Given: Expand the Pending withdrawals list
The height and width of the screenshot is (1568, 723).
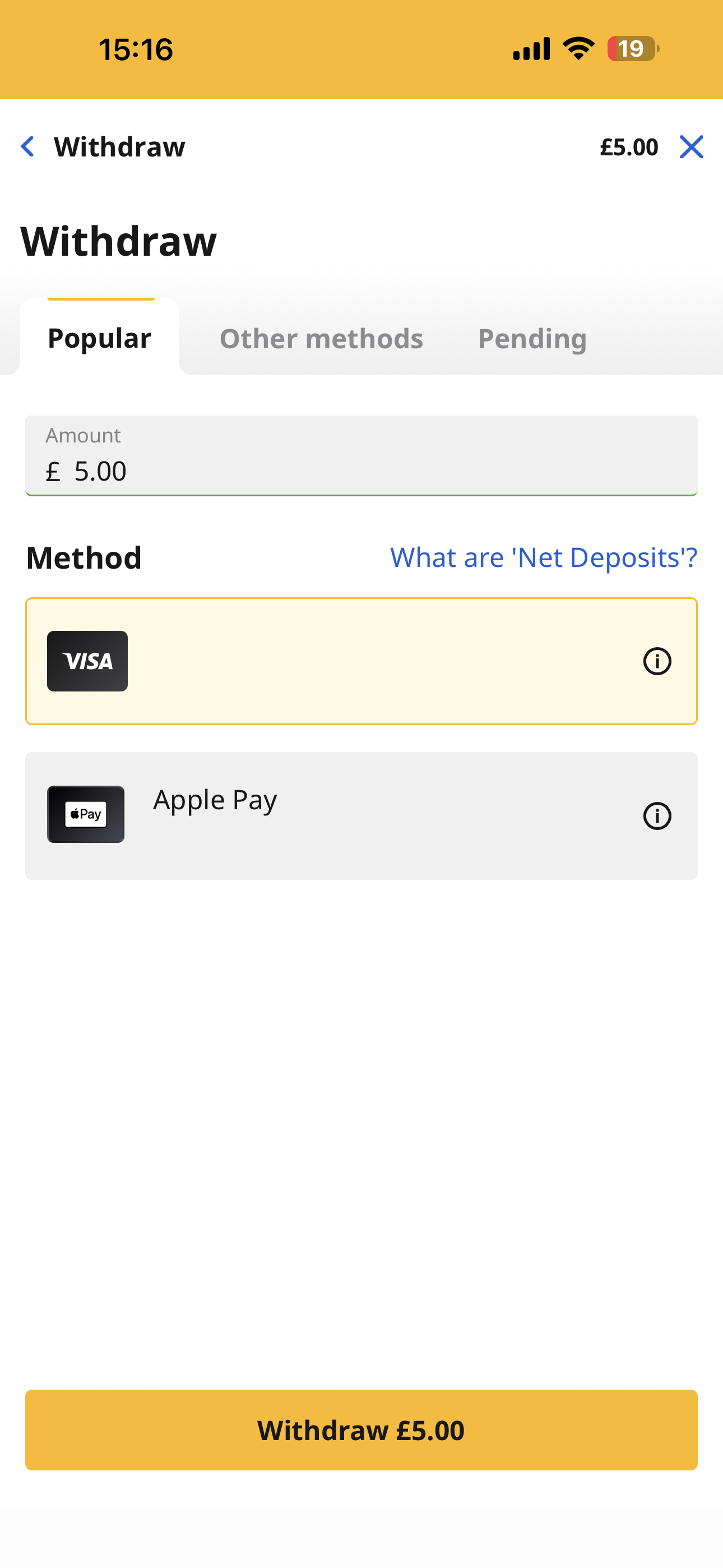Looking at the screenshot, I should pyautogui.click(x=532, y=338).
